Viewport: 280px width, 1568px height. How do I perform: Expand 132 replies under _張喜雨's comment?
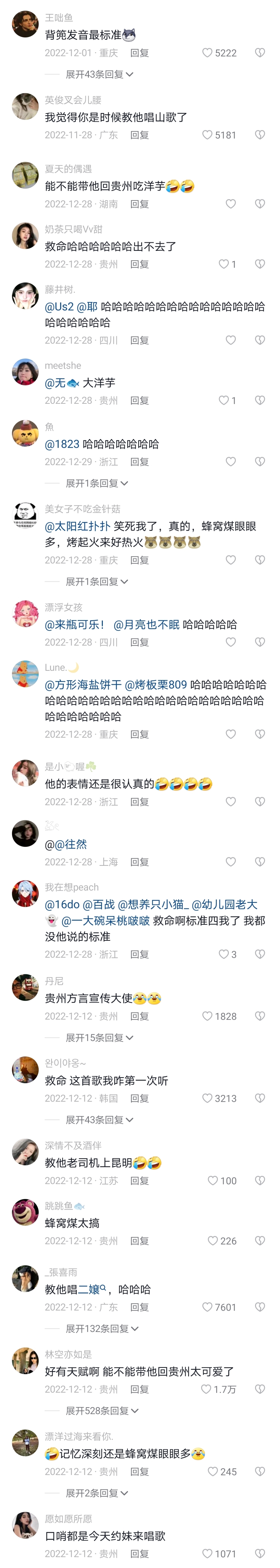pos(102,1329)
